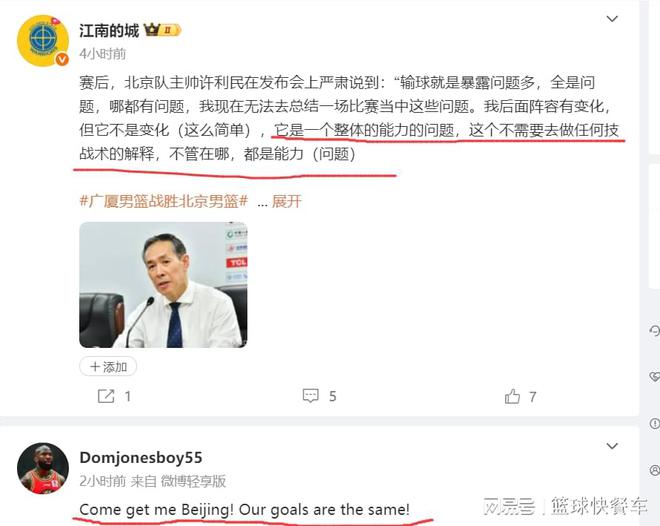Image resolution: width=660 pixels, height=526 pixels.
Task: Open the username Domjonesboy55
Action: pyautogui.click(x=141, y=458)
